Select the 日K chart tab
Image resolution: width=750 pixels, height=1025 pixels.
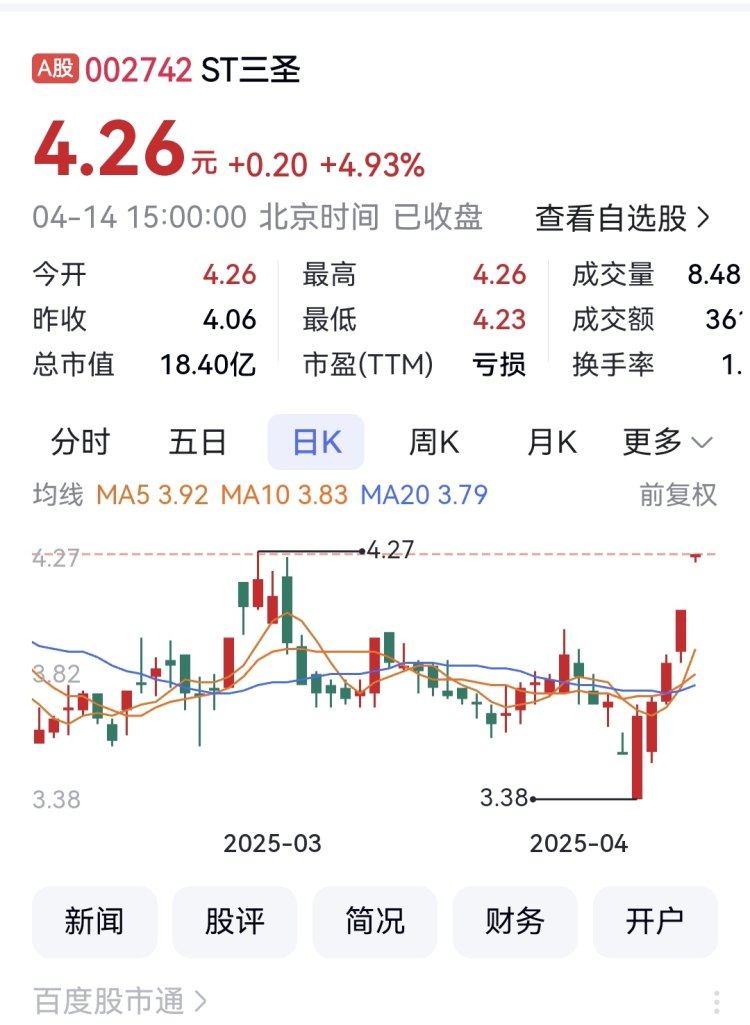316,441
